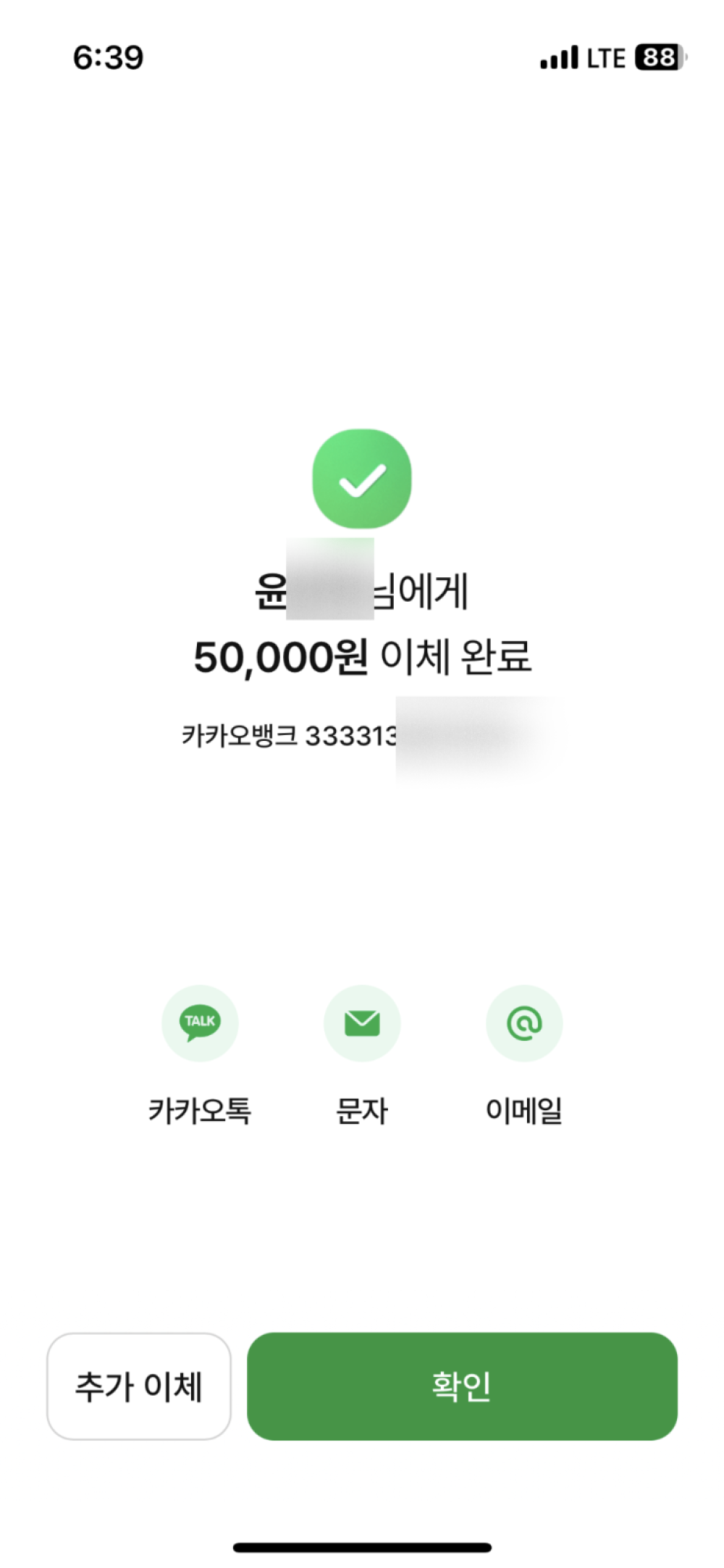Viewport: 724px width, 1568px height.
Task: Share transfer result via 카카오톡
Action: pyautogui.click(x=200, y=1023)
